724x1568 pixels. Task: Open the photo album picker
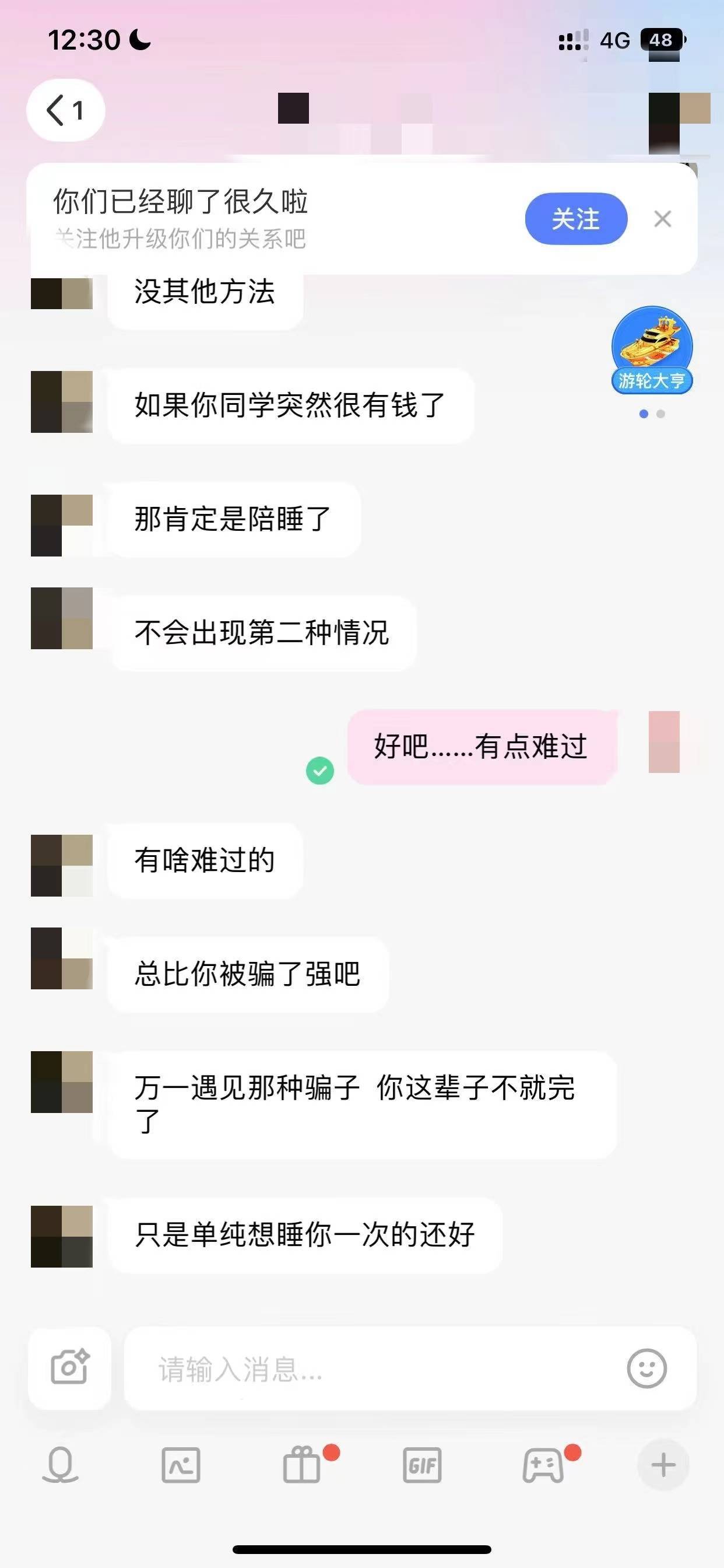[181, 1465]
